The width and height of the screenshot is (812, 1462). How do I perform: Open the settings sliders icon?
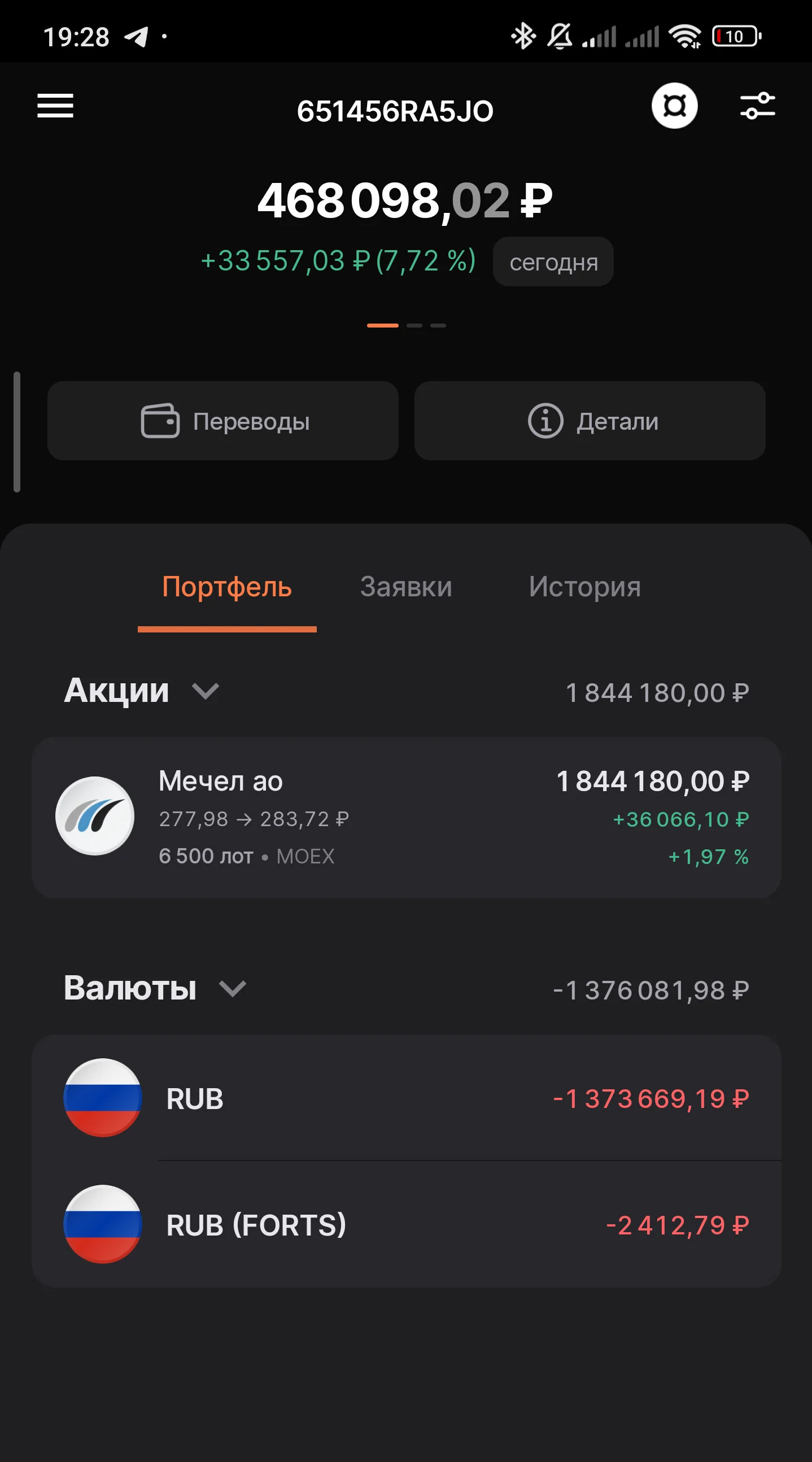click(758, 106)
